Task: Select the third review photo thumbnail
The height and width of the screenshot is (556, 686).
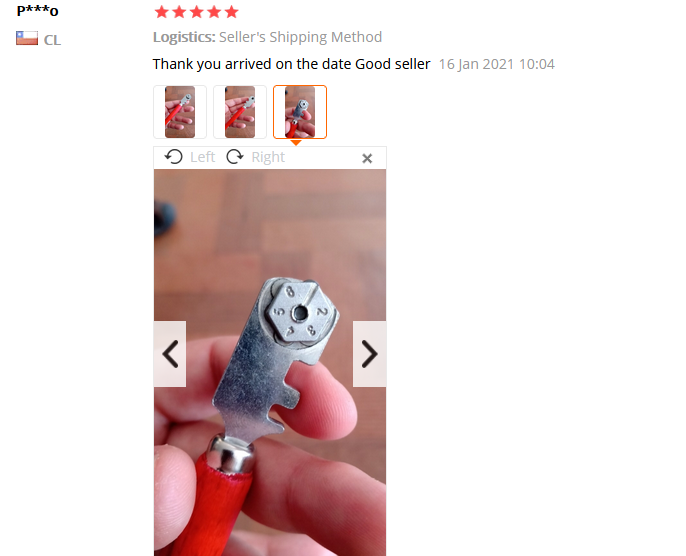Action: click(x=300, y=112)
